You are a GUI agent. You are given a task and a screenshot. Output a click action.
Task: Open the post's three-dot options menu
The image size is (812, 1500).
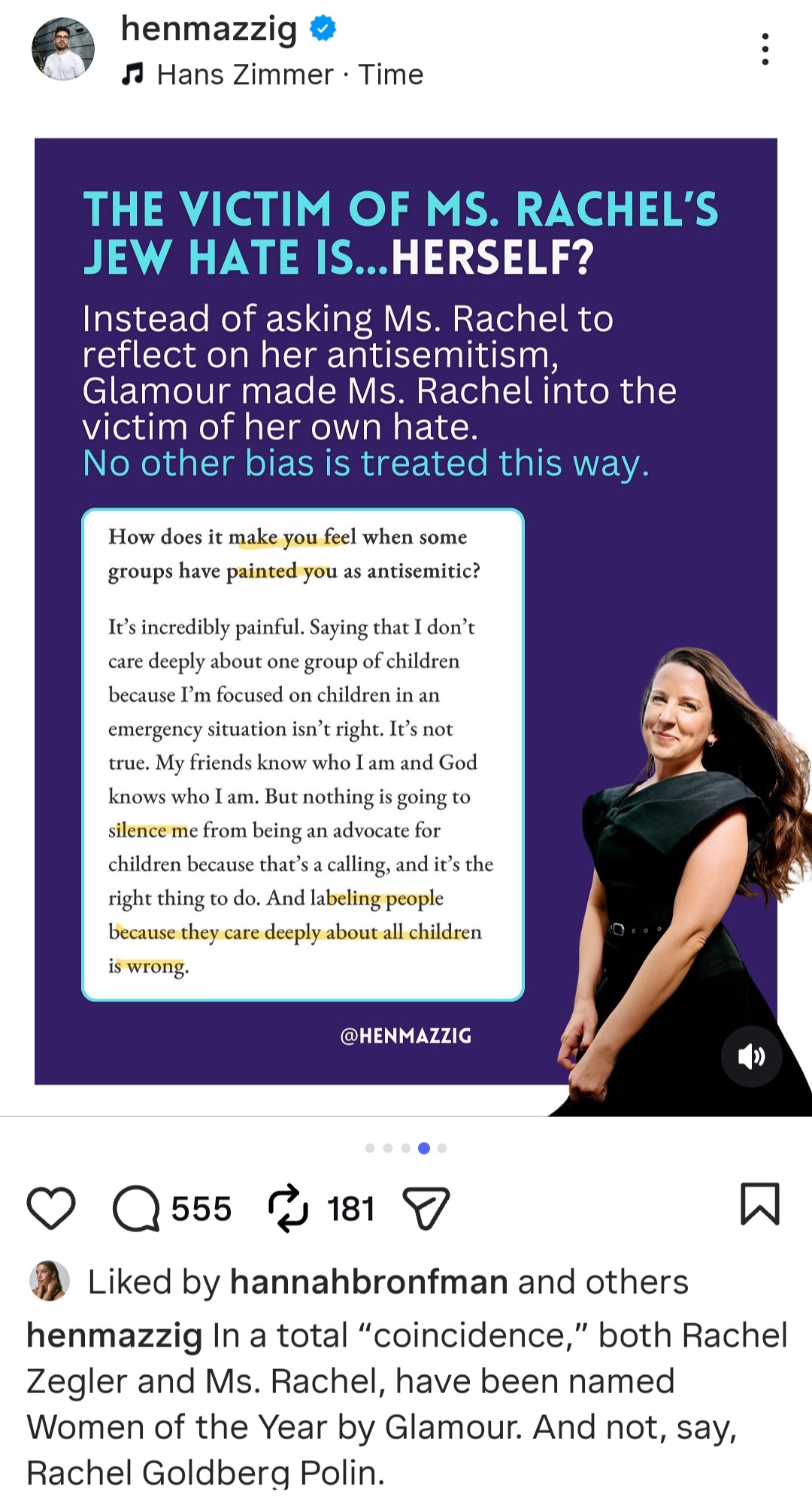click(765, 50)
